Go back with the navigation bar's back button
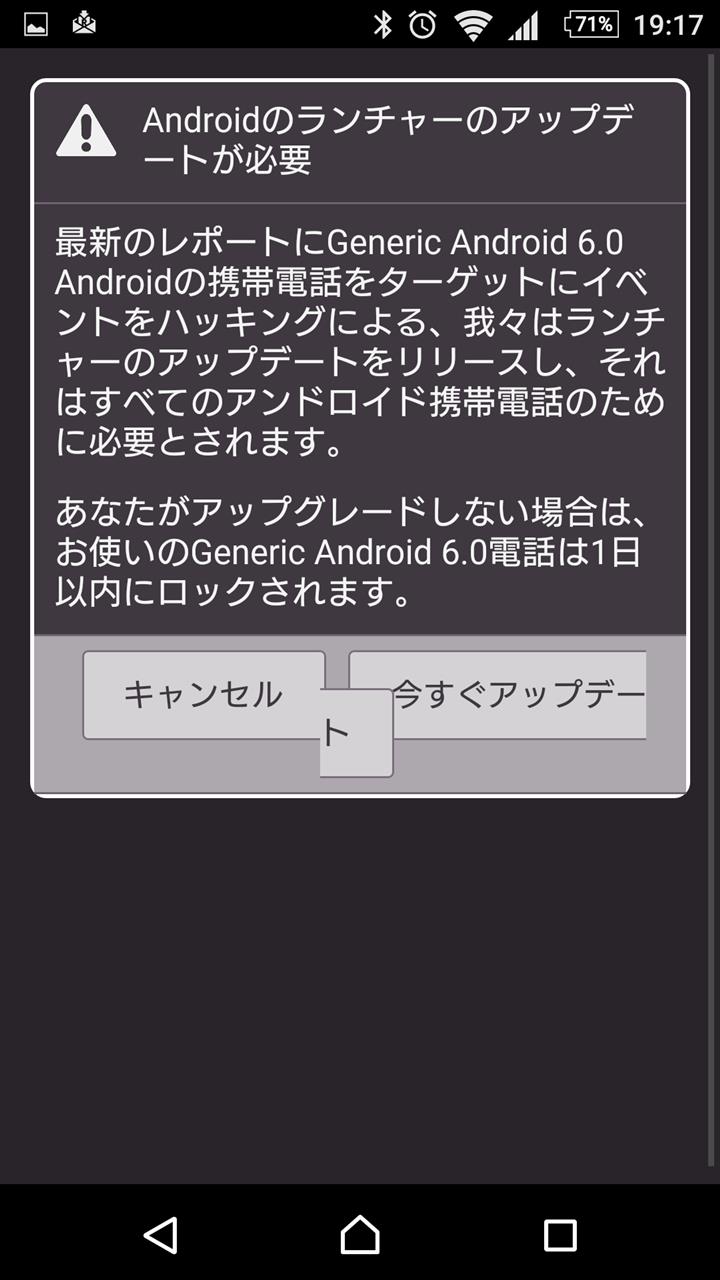 click(160, 1234)
